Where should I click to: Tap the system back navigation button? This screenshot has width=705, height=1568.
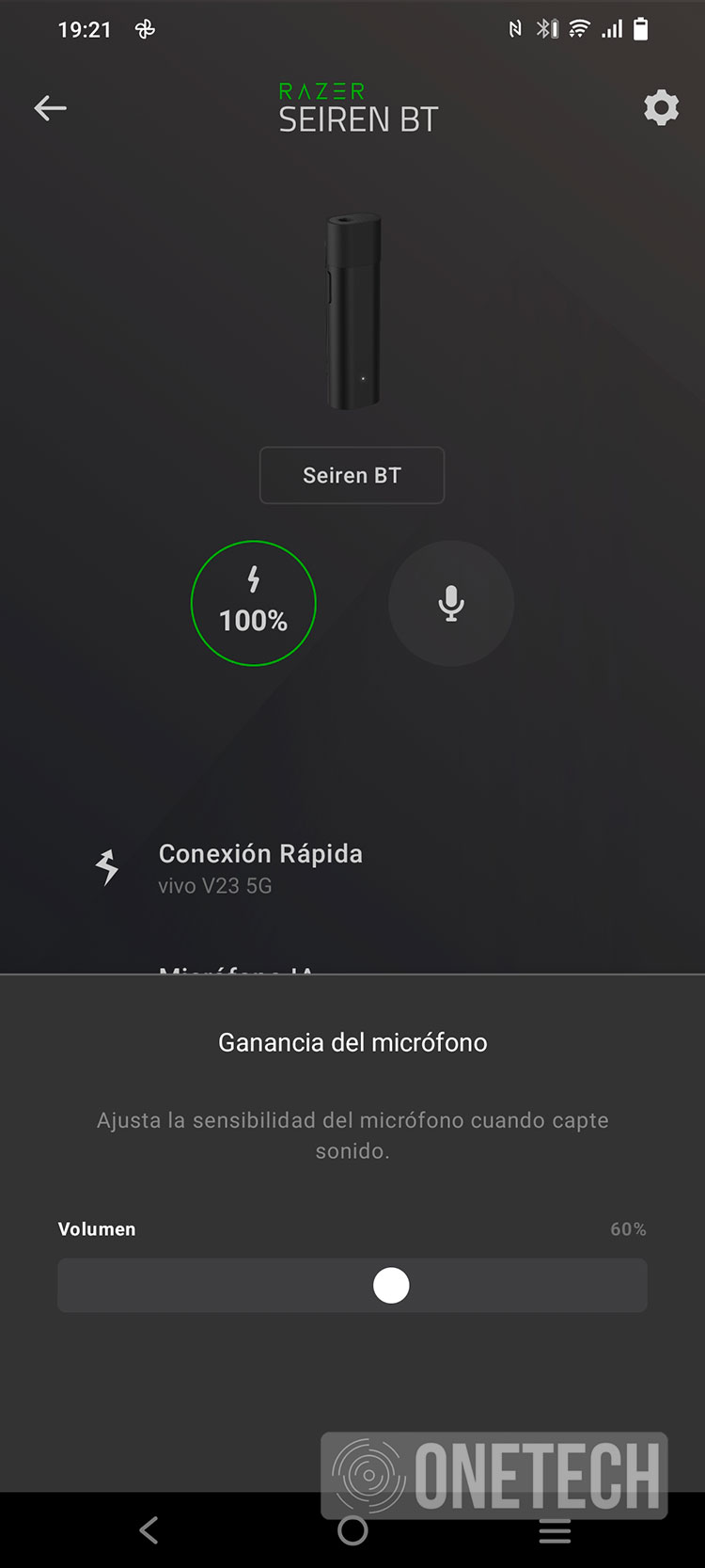149,1530
